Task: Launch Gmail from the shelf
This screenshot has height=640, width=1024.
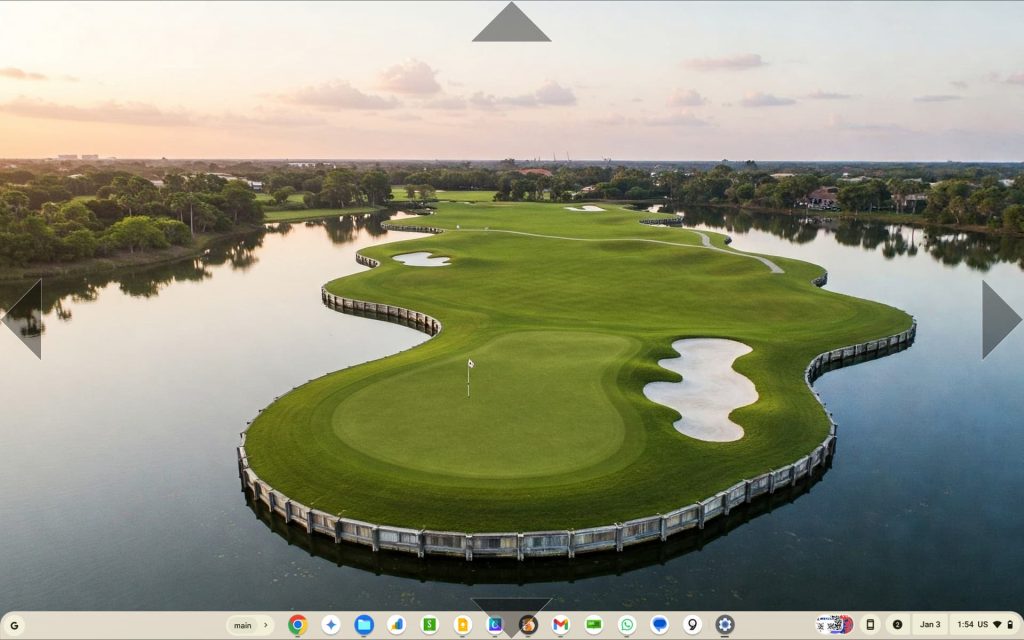Action: tap(560, 625)
